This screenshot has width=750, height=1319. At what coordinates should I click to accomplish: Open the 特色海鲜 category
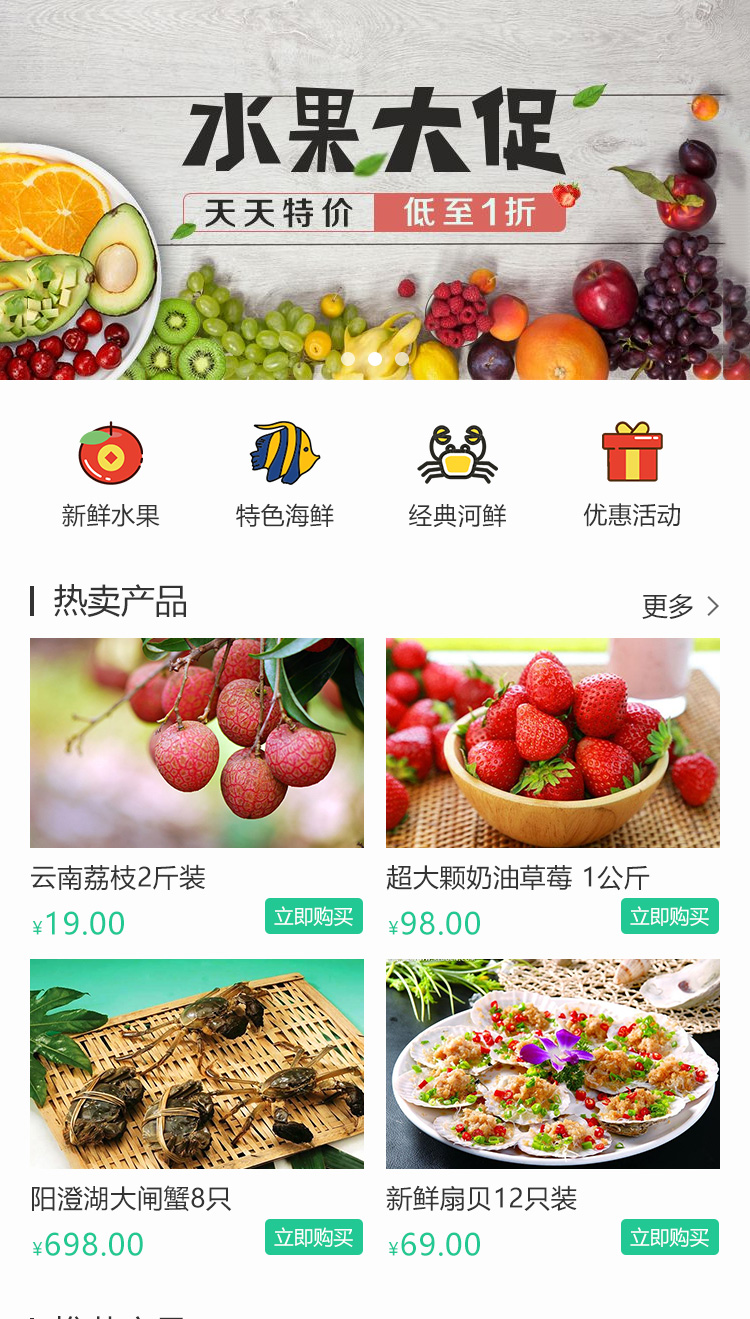(285, 474)
